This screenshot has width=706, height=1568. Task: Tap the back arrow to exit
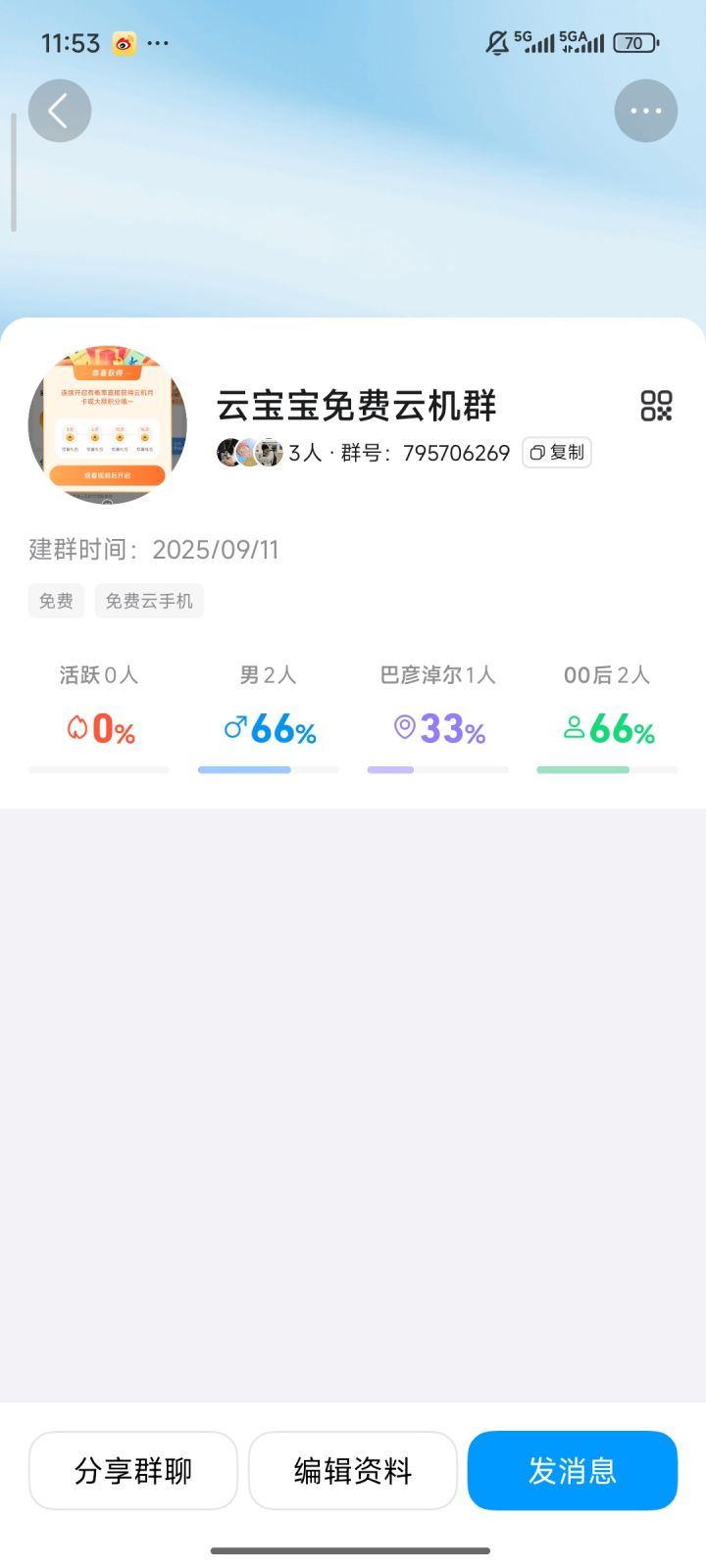[60, 111]
